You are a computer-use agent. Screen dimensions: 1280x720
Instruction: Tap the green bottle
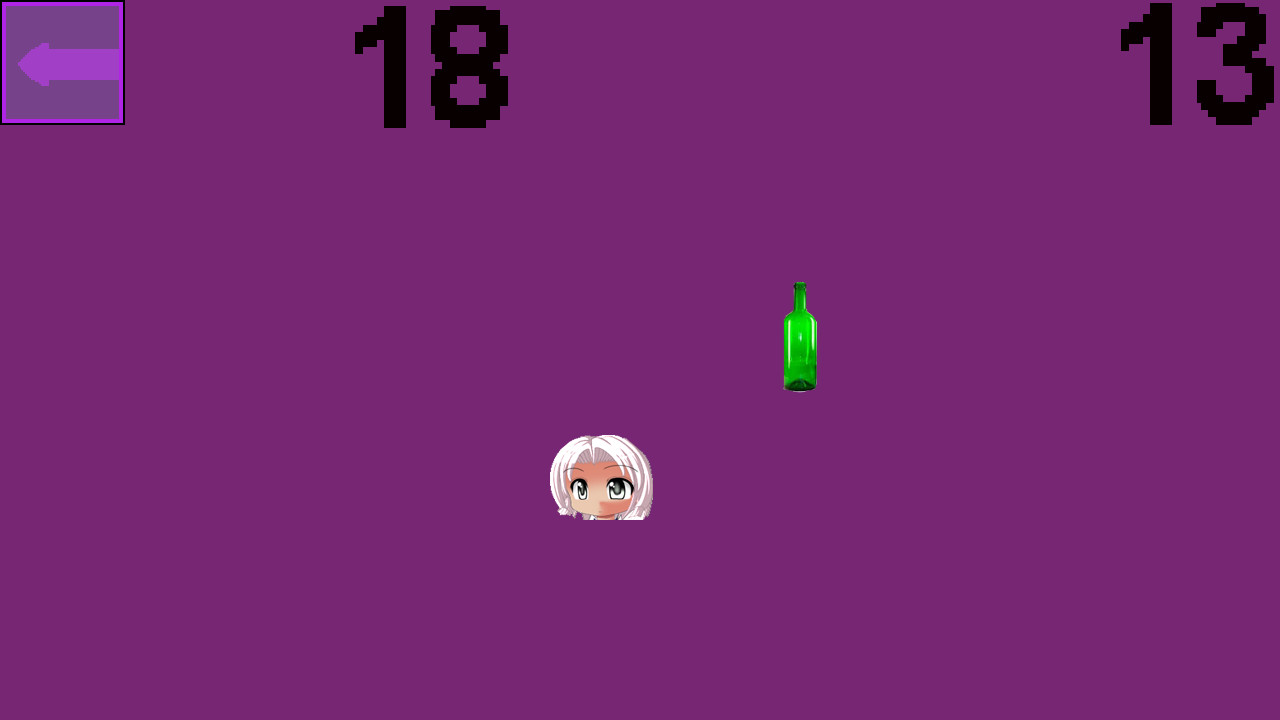pos(800,340)
